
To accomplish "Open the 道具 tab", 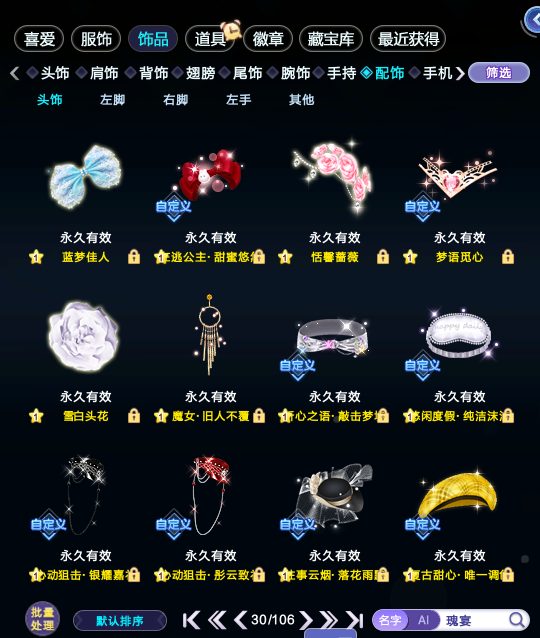I will [x=210, y=39].
